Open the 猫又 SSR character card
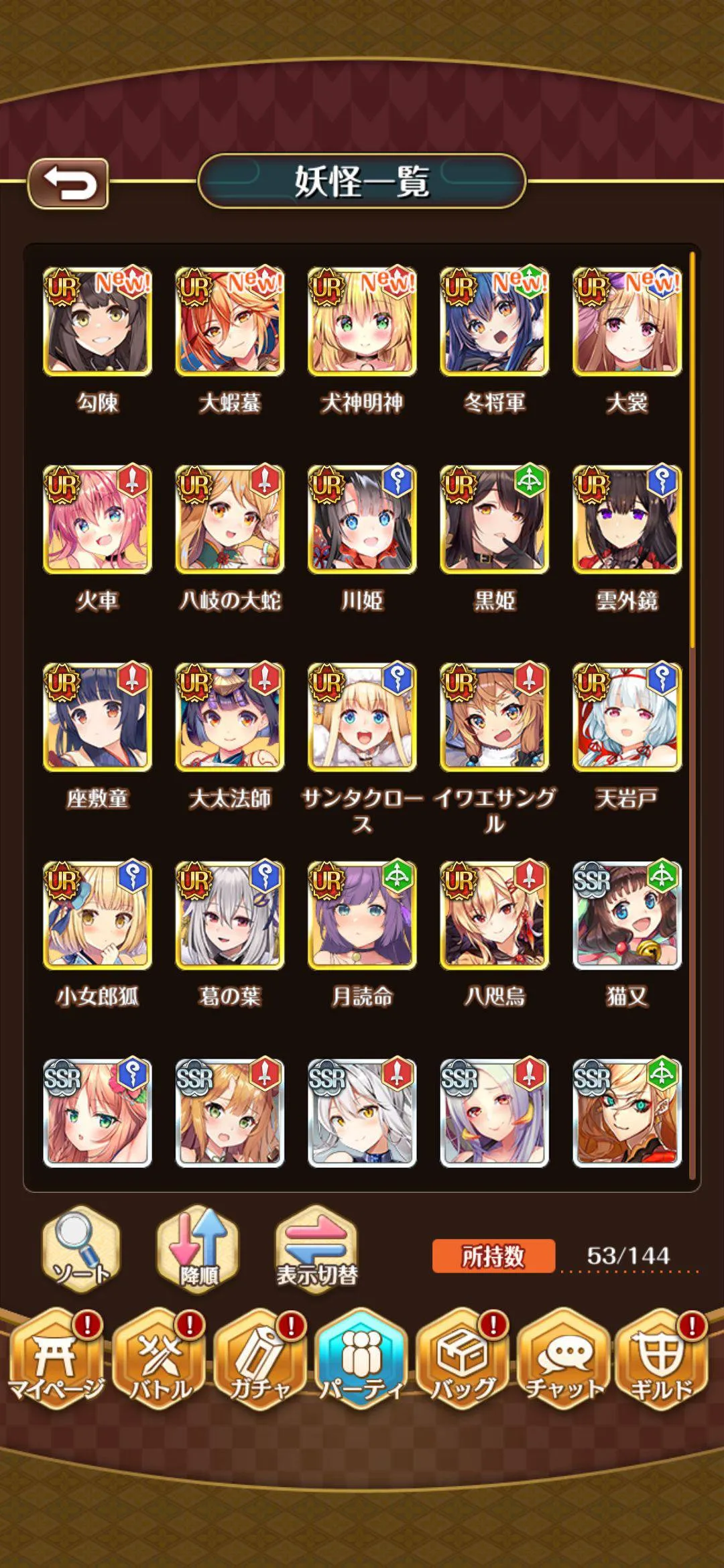 tap(627, 915)
